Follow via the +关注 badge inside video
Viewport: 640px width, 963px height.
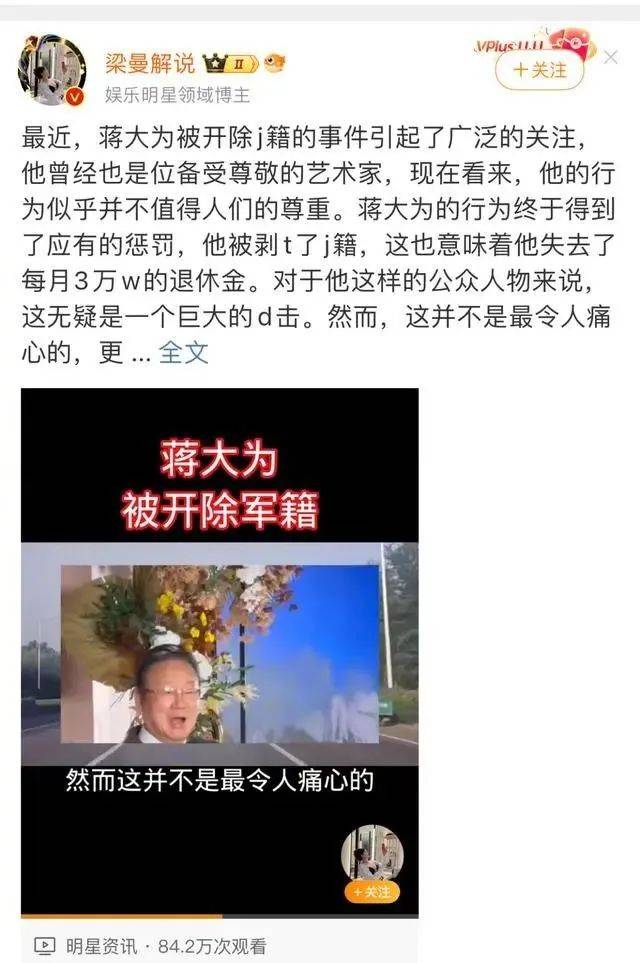click(372, 890)
